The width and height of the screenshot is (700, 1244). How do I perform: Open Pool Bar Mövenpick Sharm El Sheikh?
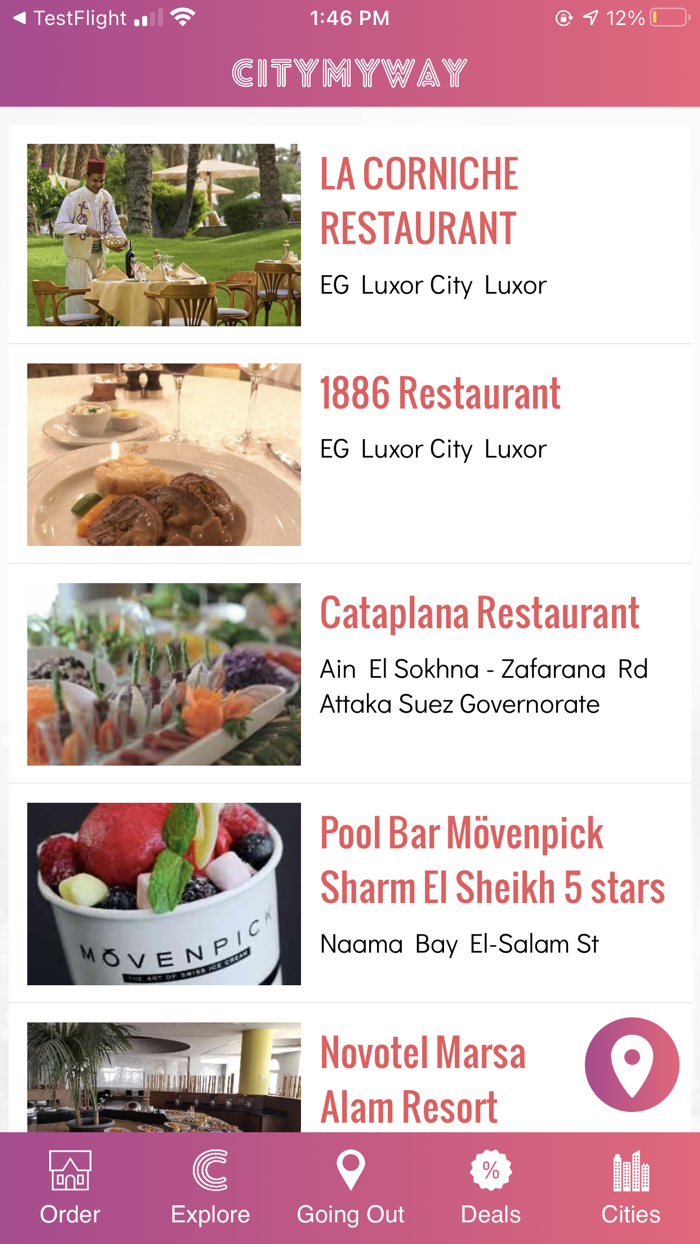pyautogui.click(x=491, y=860)
